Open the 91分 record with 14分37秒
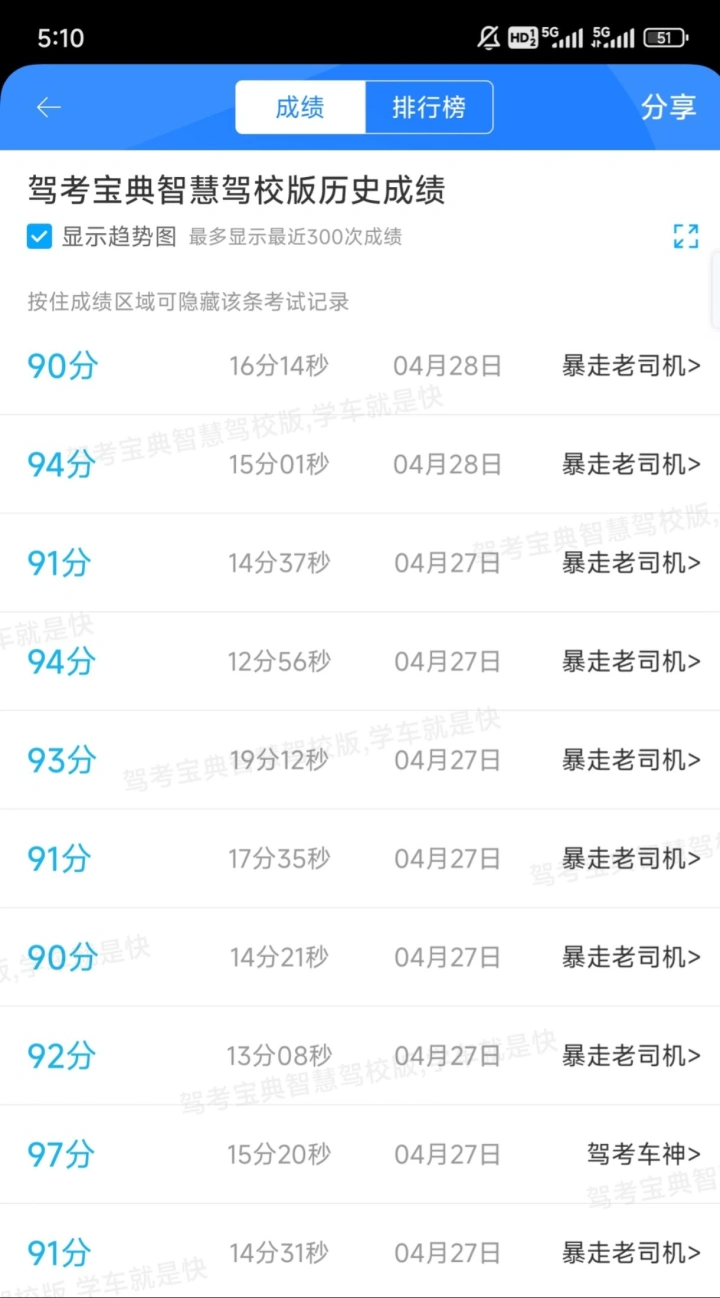Screen dimensions: 720x1298 (360, 563)
